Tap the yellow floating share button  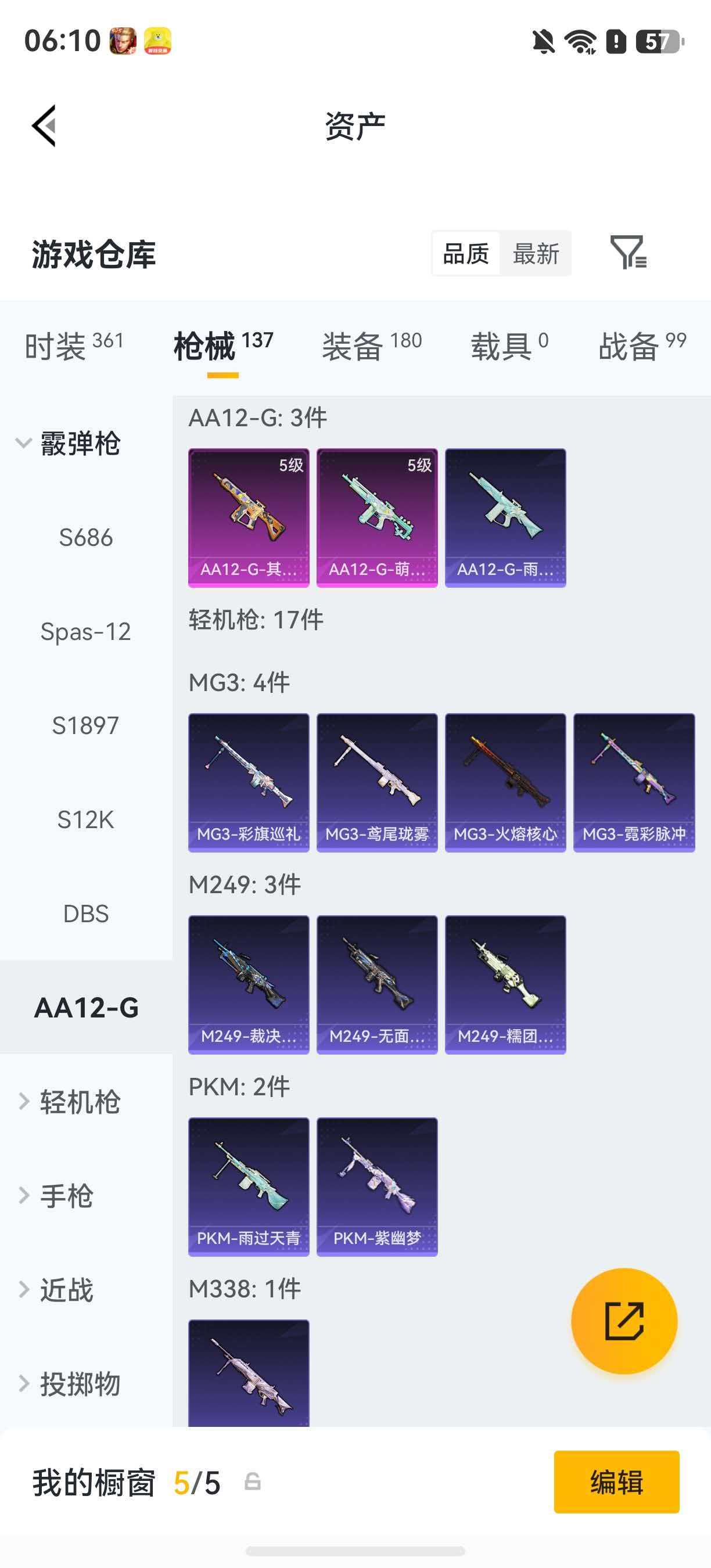[624, 1321]
